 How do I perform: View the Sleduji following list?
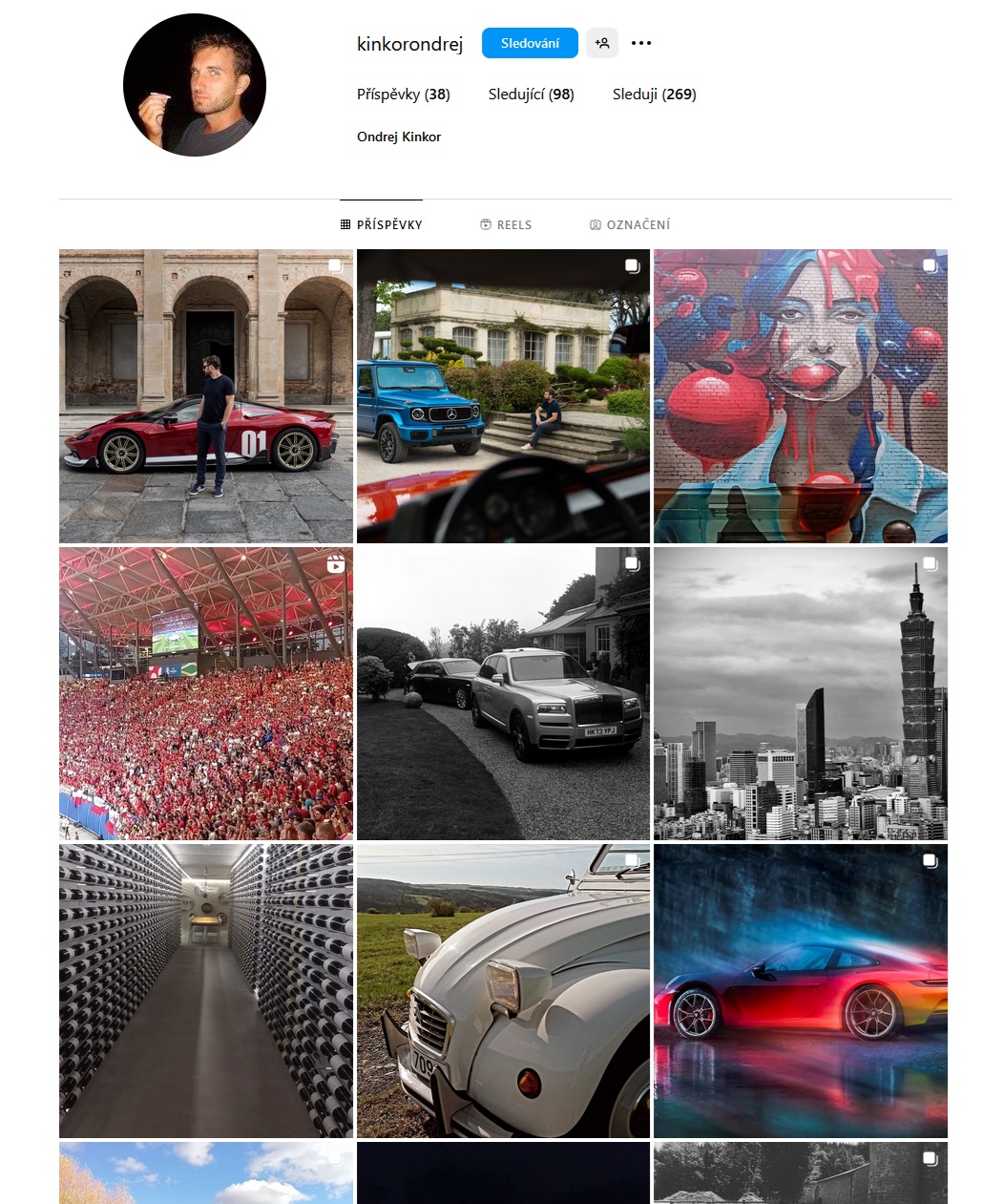(654, 95)
